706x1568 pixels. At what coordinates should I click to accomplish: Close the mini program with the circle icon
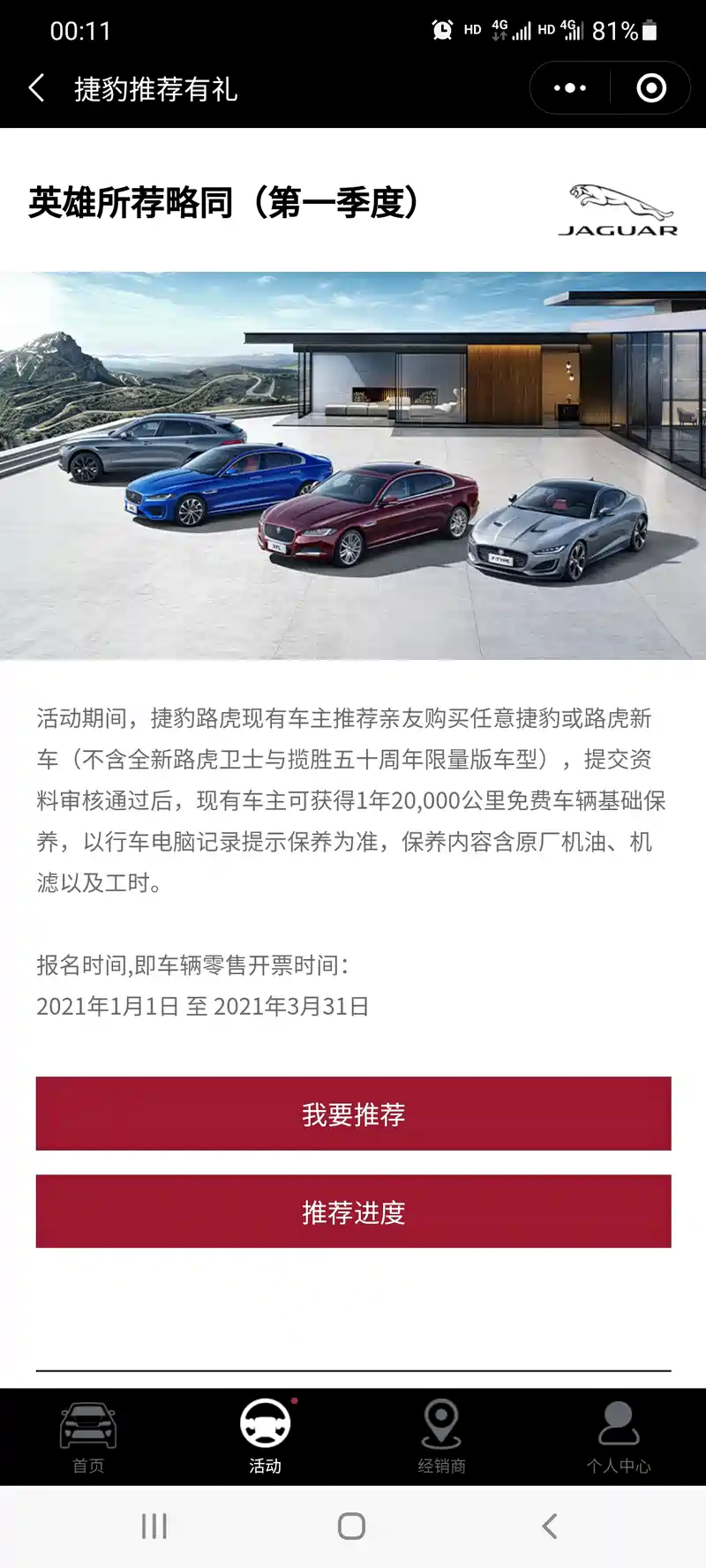[651, 88]
